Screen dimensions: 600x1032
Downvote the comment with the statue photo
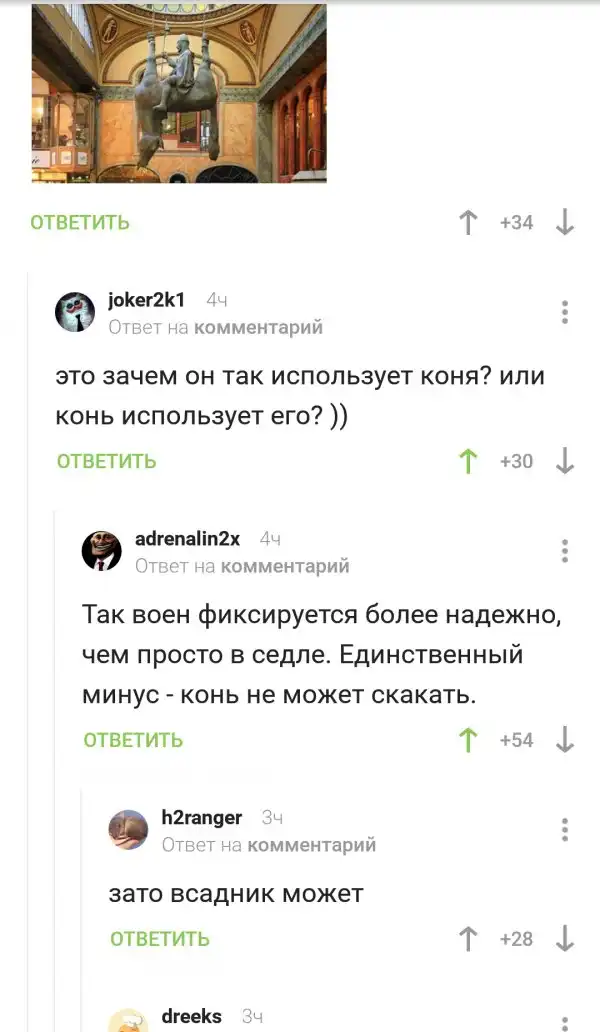(565, 222)
